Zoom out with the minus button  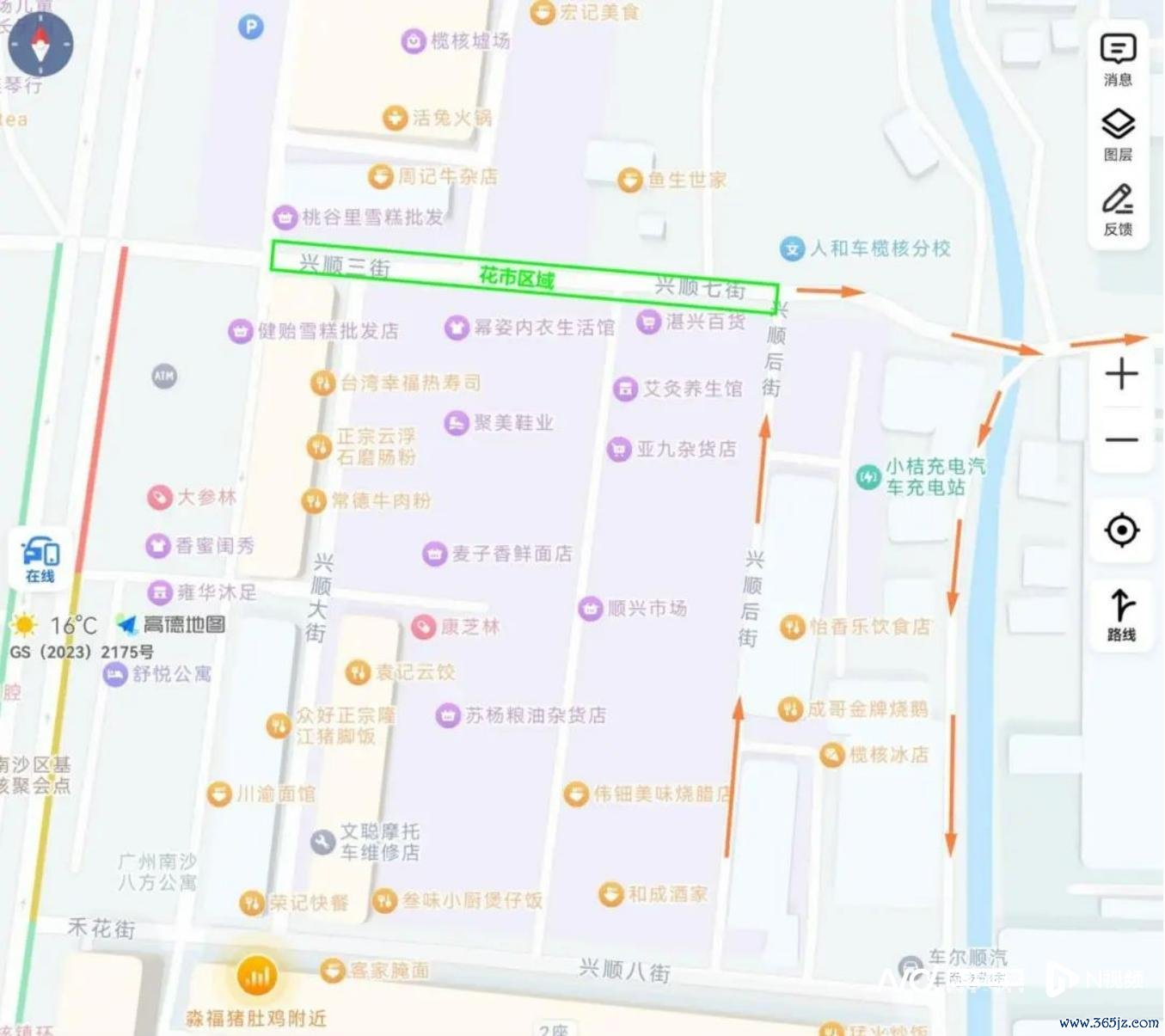[x=1121, y=439]
